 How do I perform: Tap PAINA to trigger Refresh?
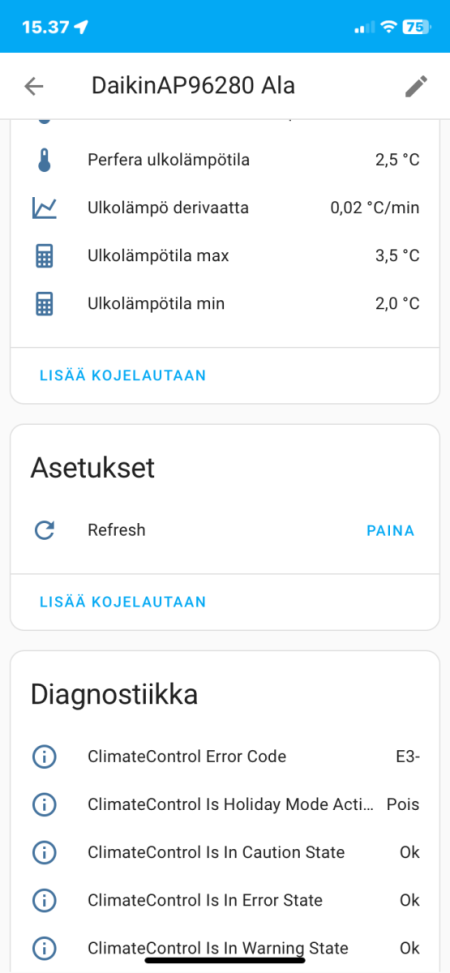point(390,531)
